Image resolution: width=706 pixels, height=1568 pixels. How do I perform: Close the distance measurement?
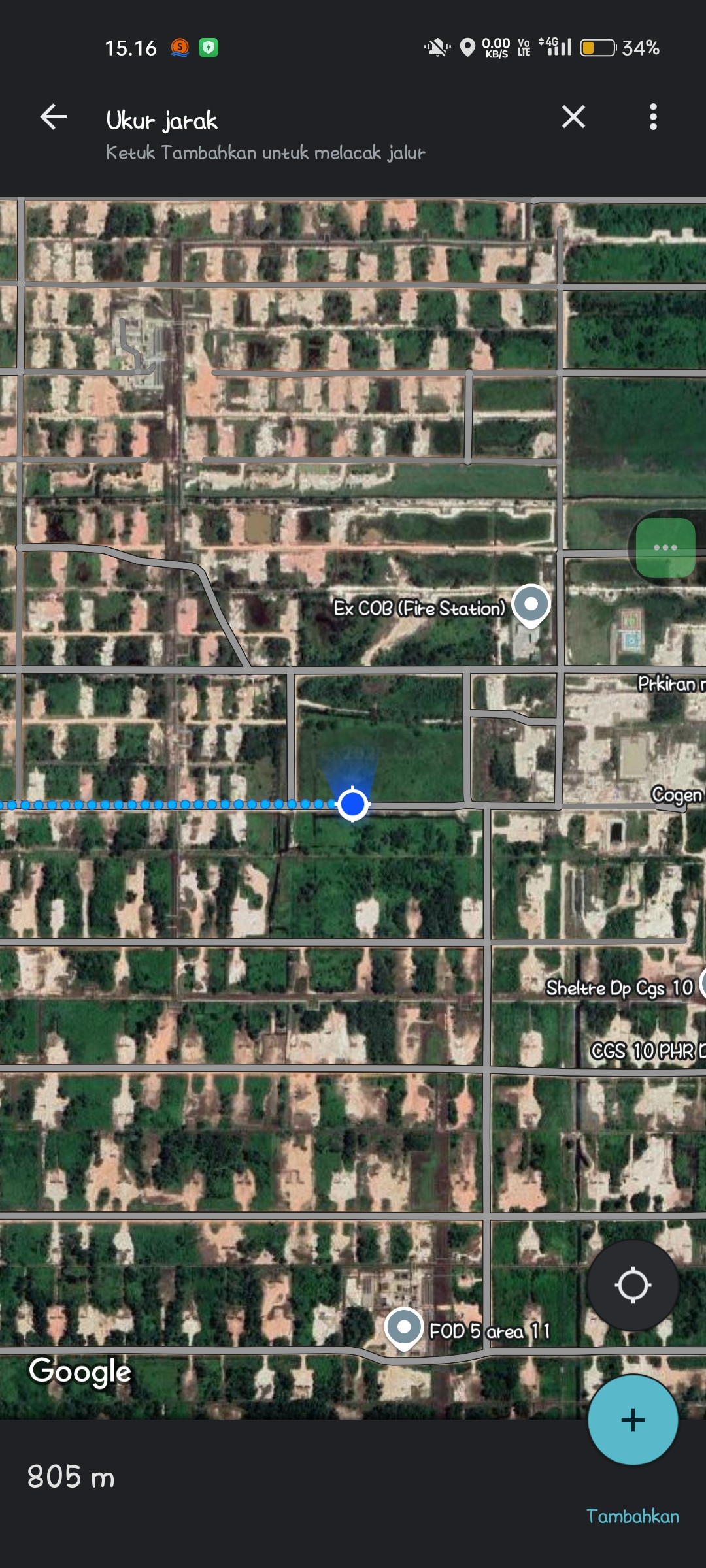tap(573, 118)
